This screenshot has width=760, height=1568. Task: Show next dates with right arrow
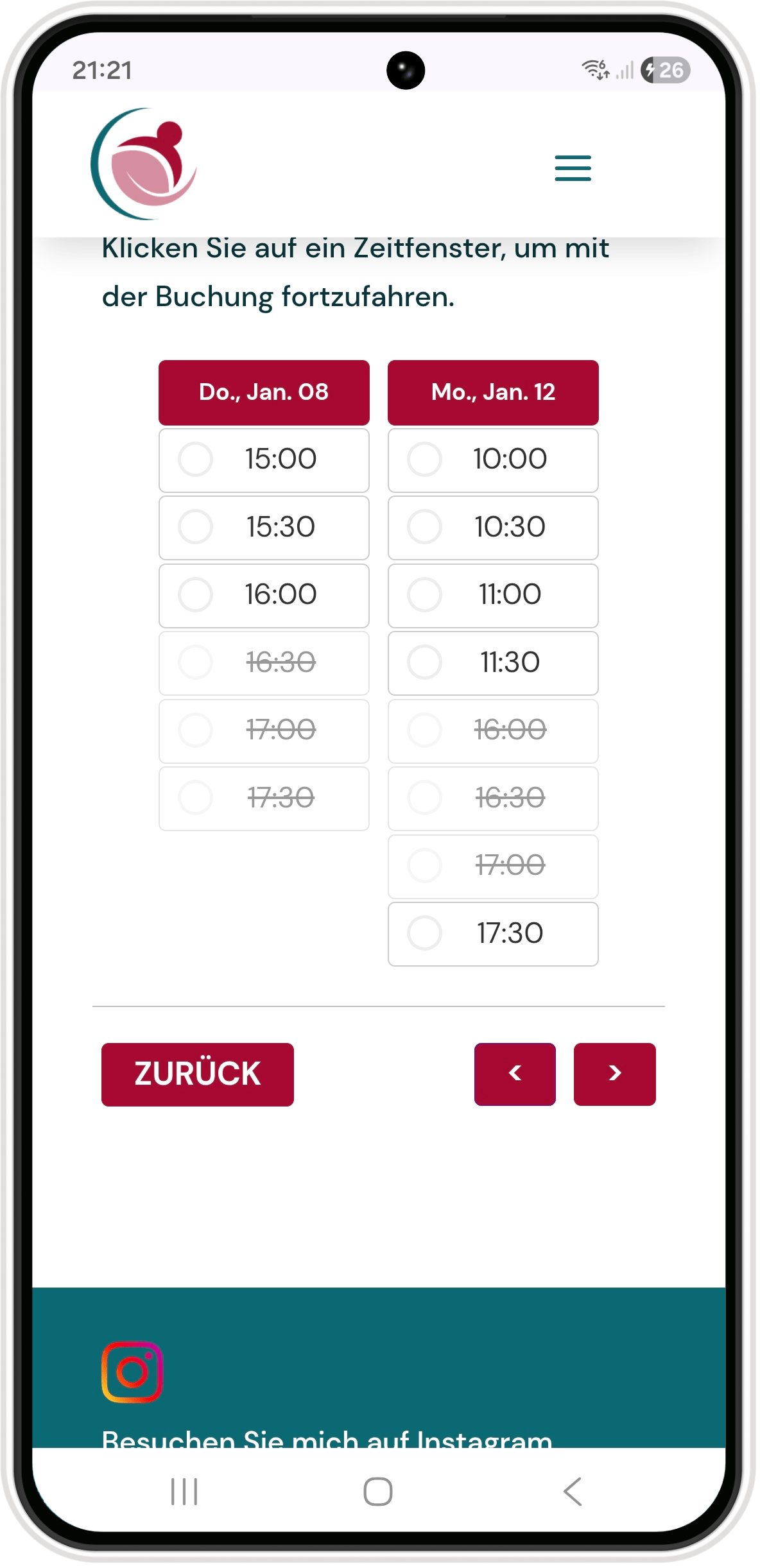[x=614, y=1074]
